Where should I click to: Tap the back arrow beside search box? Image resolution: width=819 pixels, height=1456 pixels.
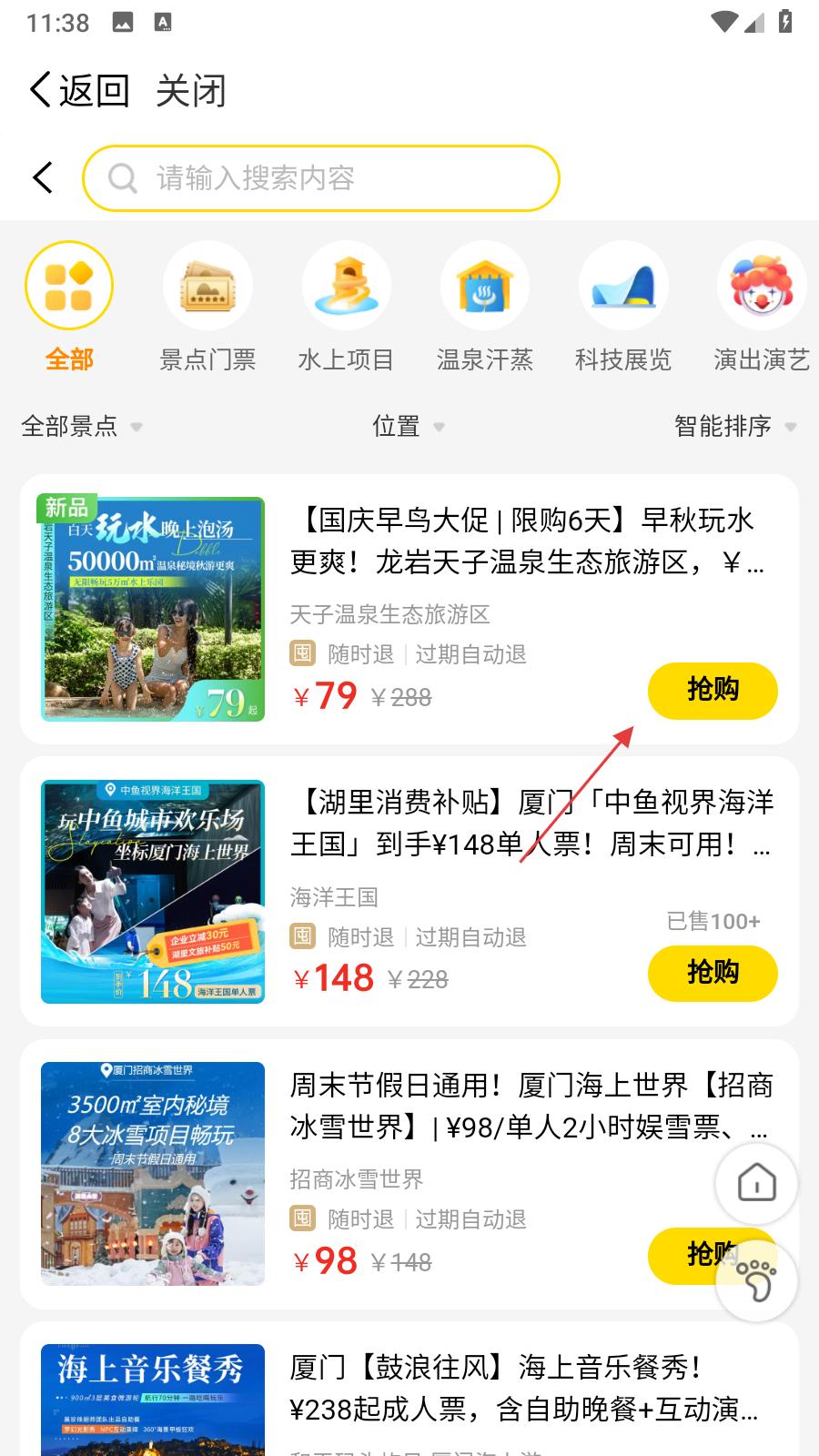click(43, 177)
